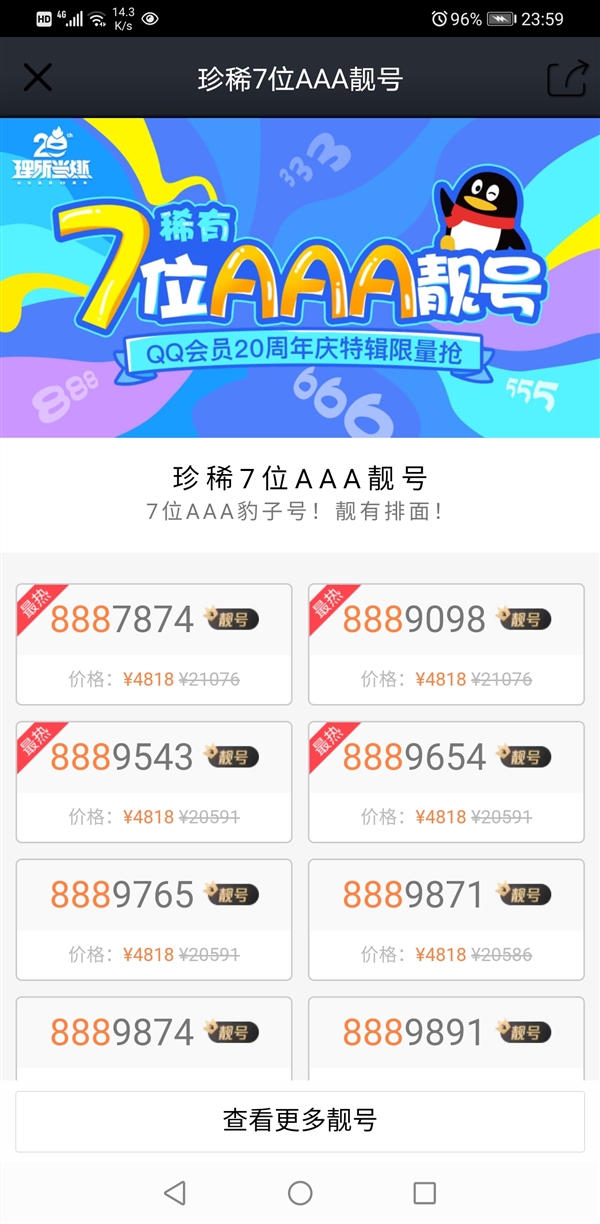Open the 7位AAA靓号 anniversary banner
Image resolution: width=600 pixels, height=1224 pixels.
(300, 278)
